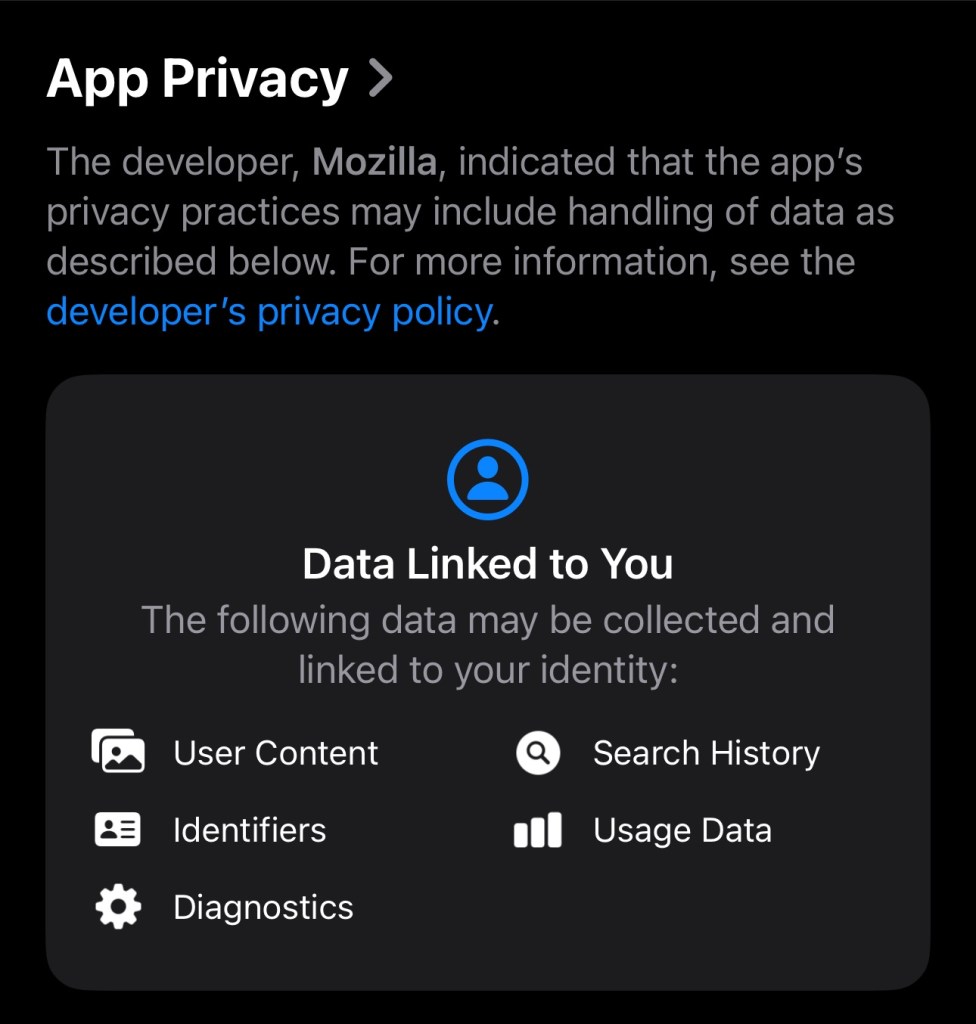The height and width of the screenshot is (1024, 976).
Task: Open the App Privacy details page
Action: click(x=220, y=78)
